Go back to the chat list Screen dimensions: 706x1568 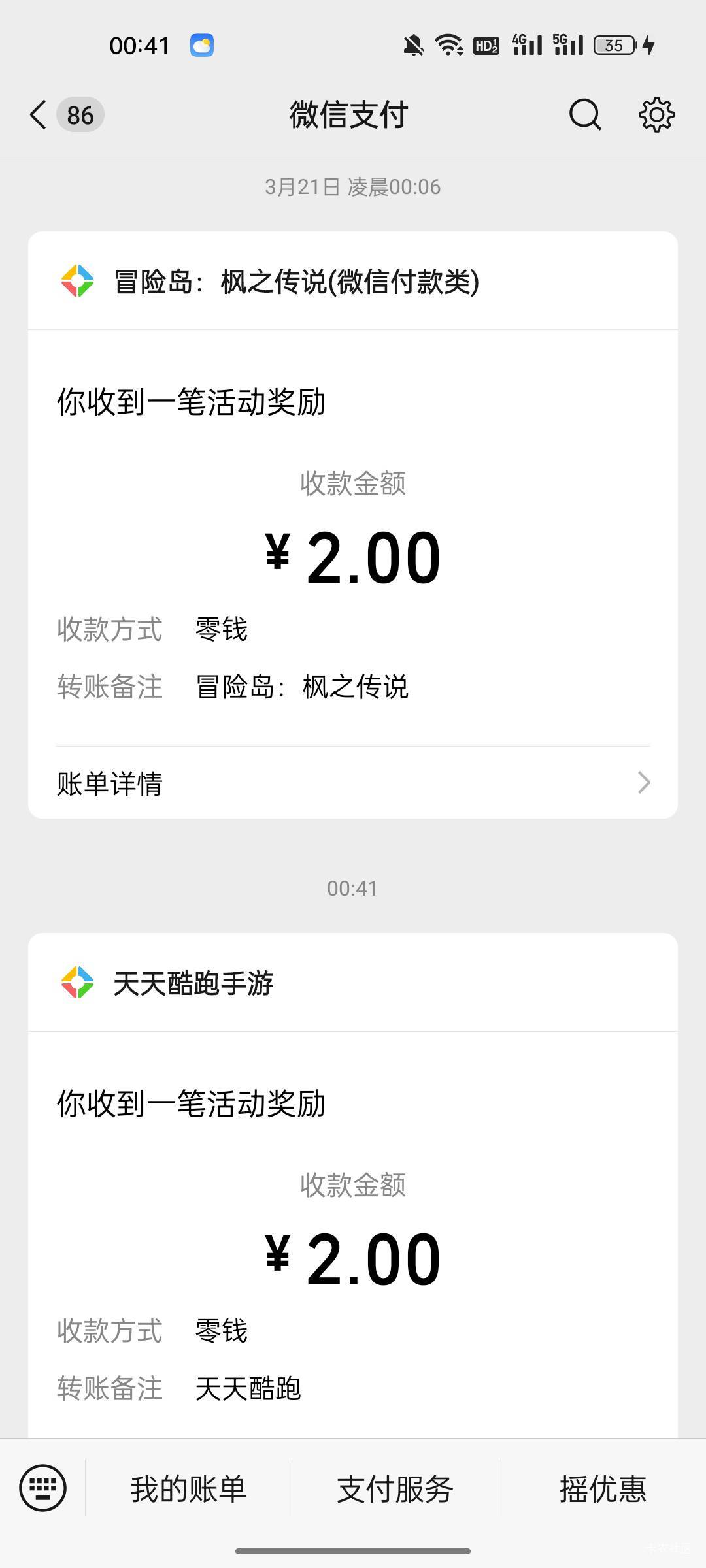point(39,116)
